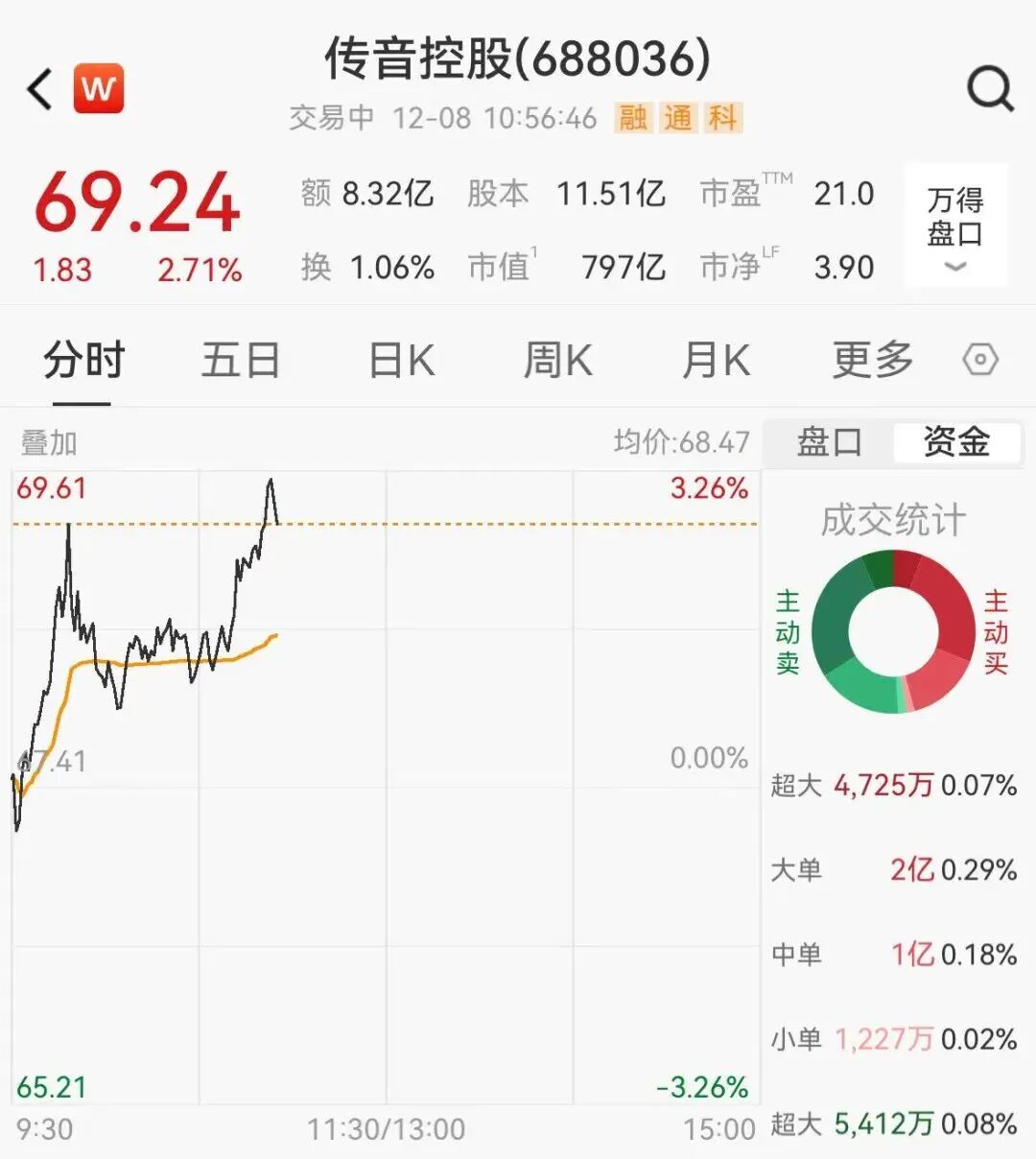Open the 周K weekly chart tab
Image resolution: width=1036 pixels, height=1159 pixels.
click(556, 360)
